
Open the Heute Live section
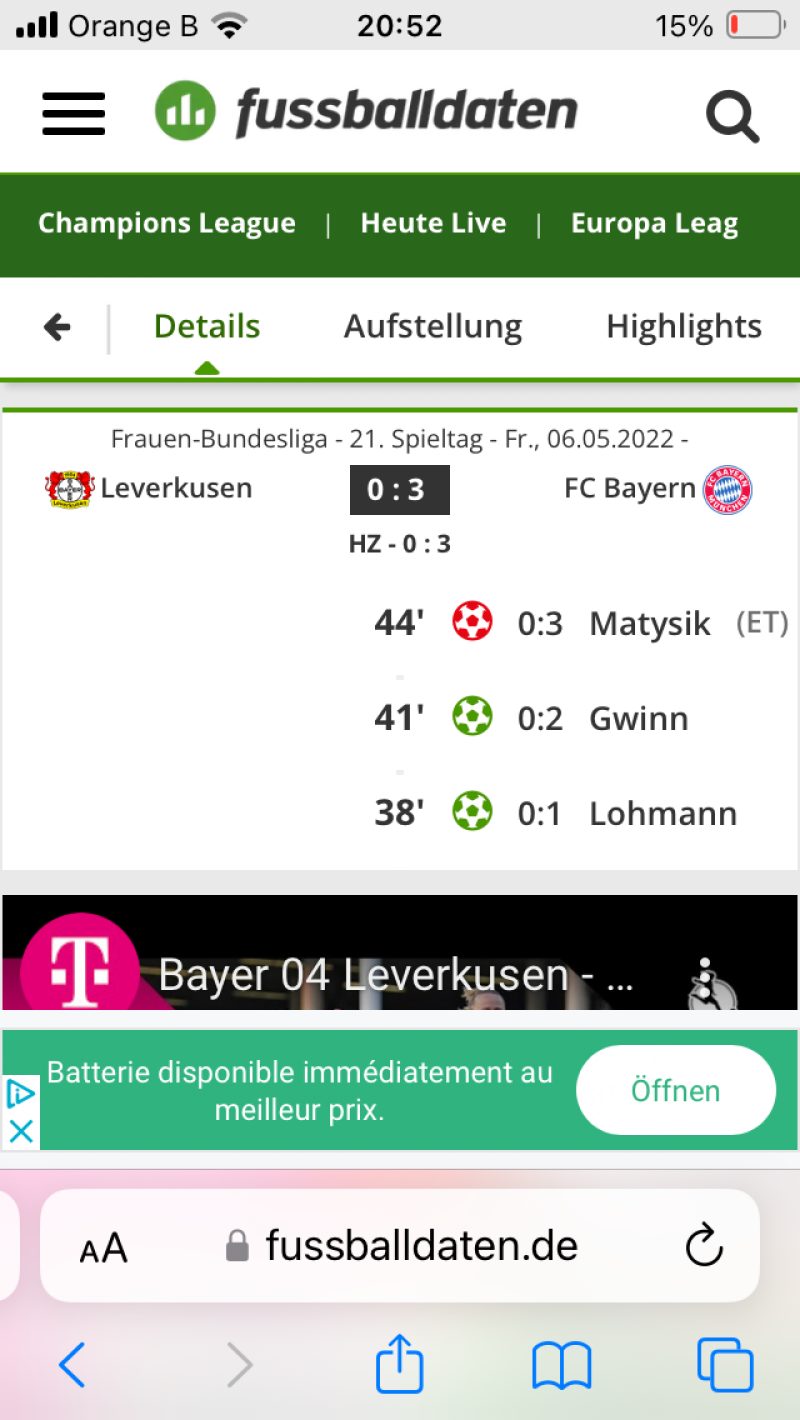(x=433, y=223)
